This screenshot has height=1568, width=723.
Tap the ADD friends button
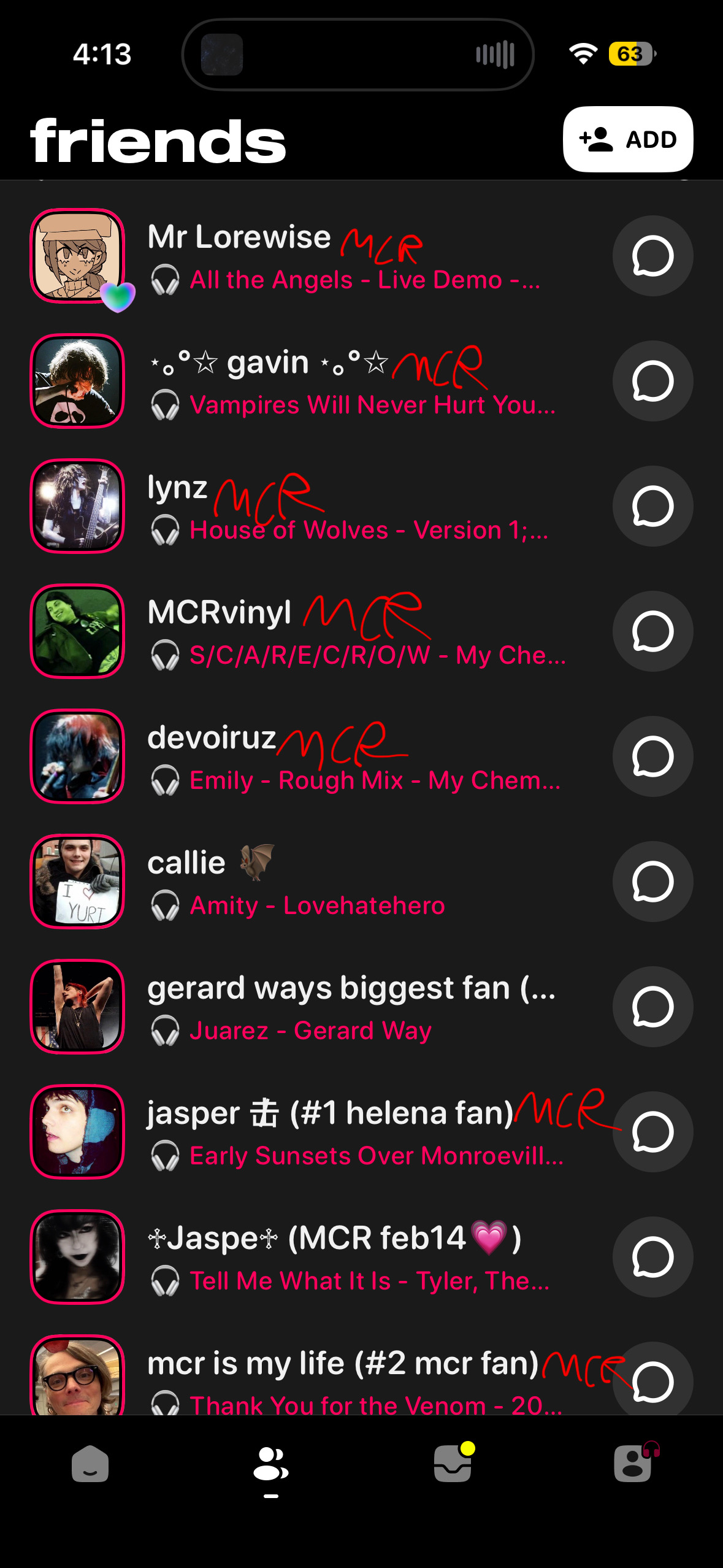pyautogui.click(x=628, y=139)
